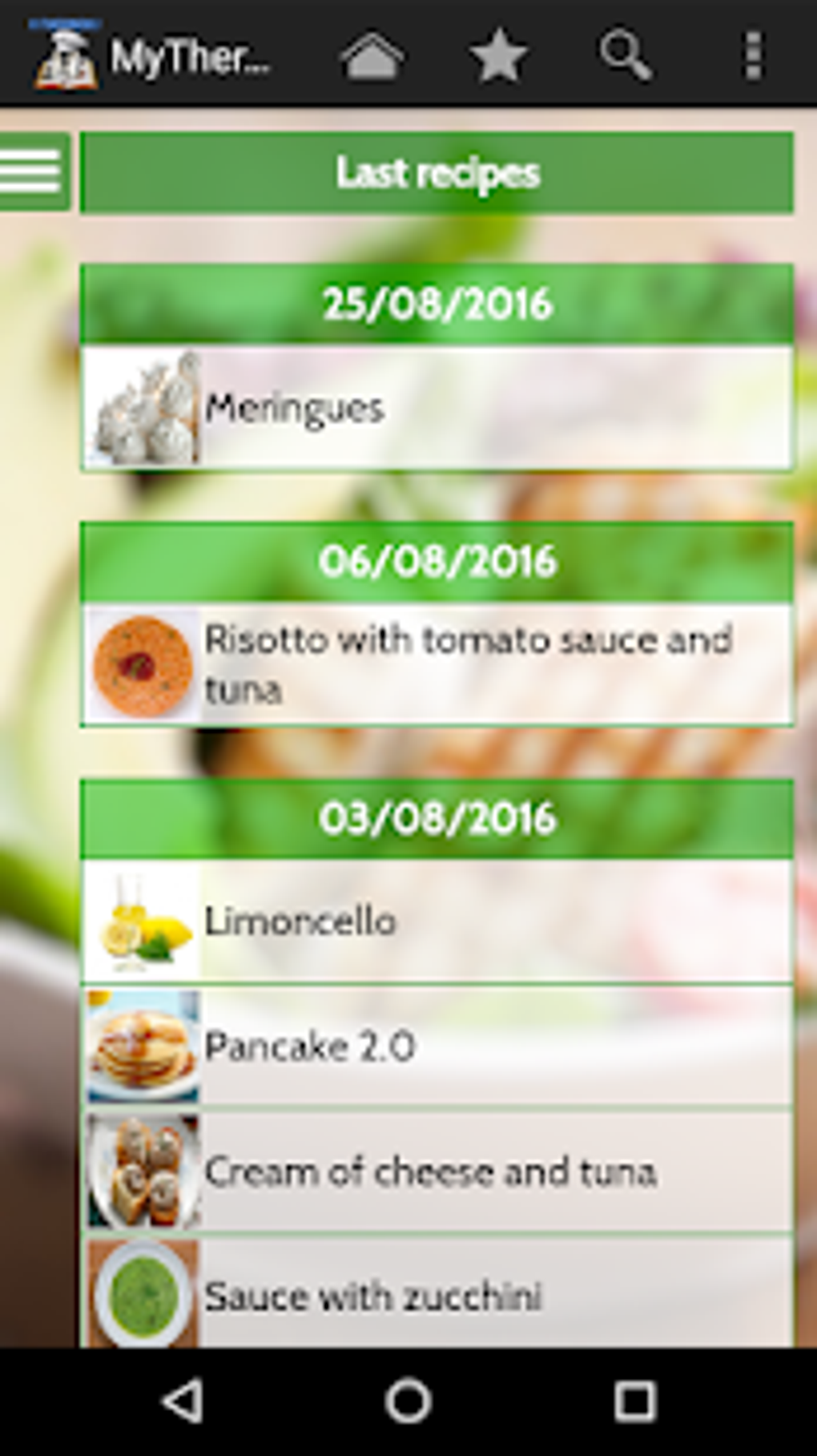Open the Limoncello recipe

pyautogui.click(x=437, y=922)
